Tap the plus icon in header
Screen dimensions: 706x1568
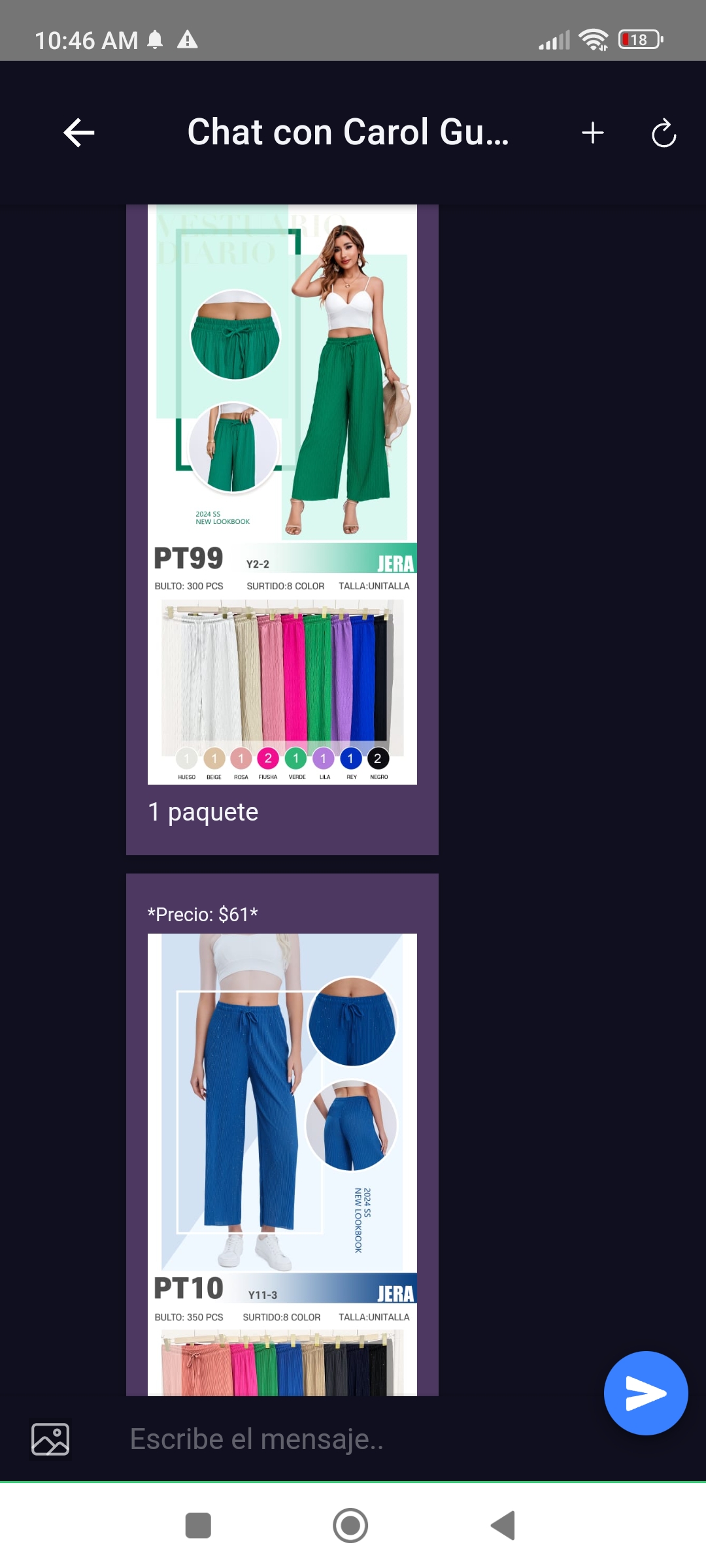coord(593,133)
